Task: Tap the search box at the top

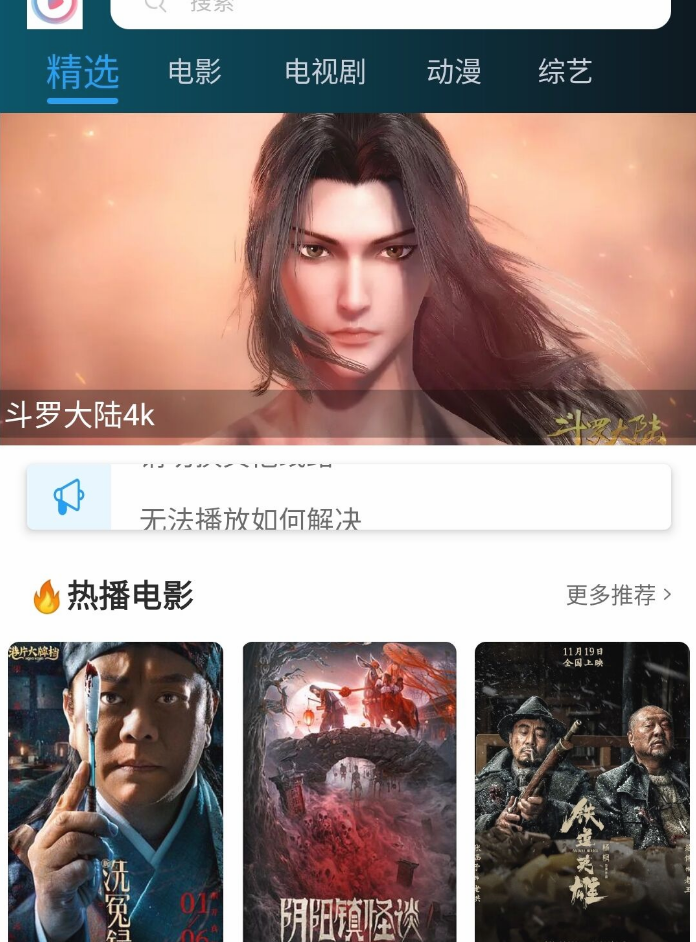Action: 390,8
